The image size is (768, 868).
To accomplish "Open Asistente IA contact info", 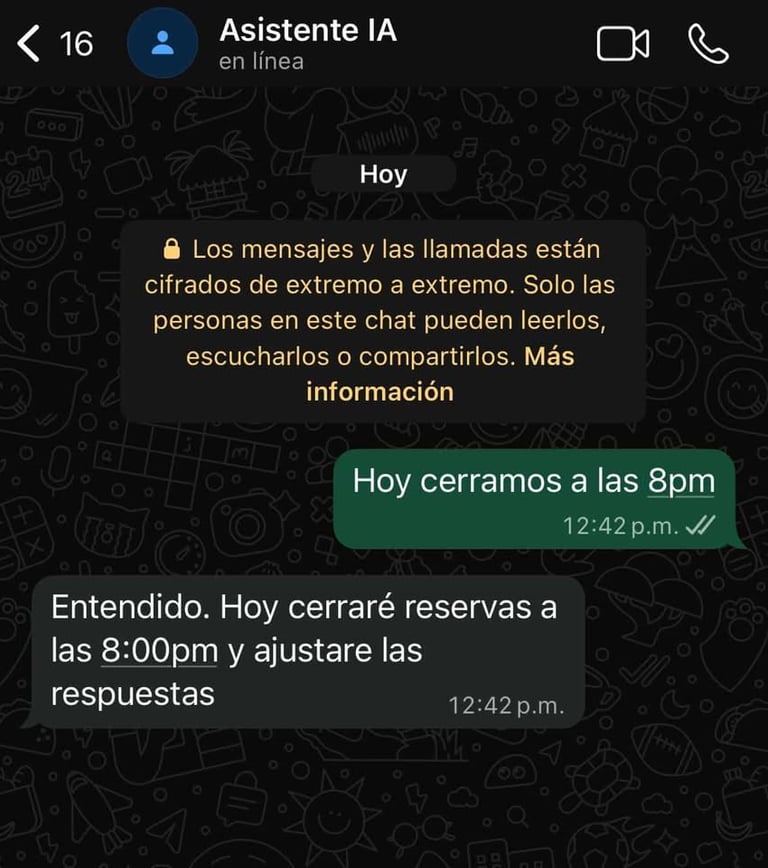I will tap(308, 44).
